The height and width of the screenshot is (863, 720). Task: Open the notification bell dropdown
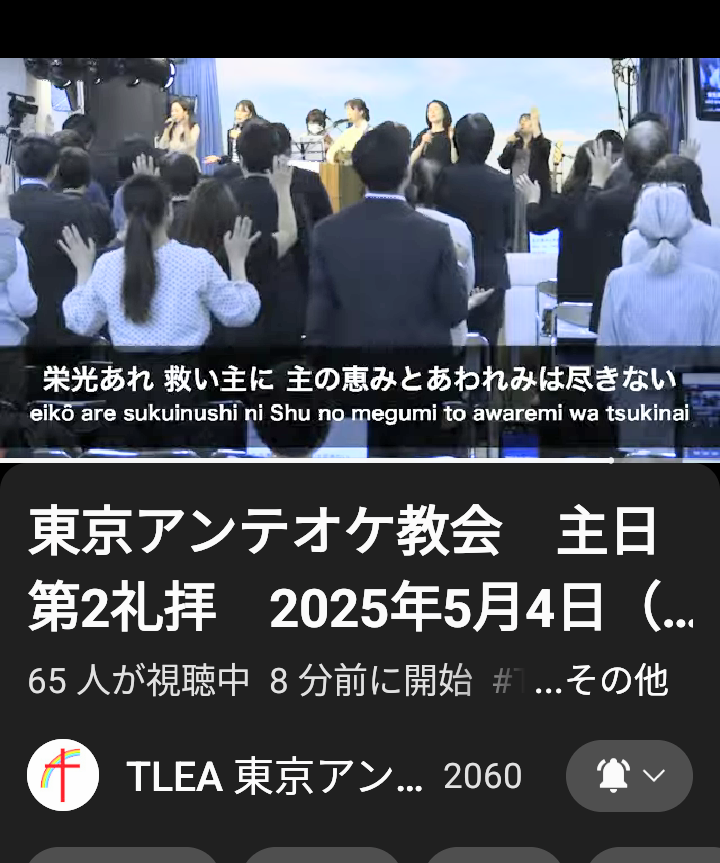coord(629,776)
